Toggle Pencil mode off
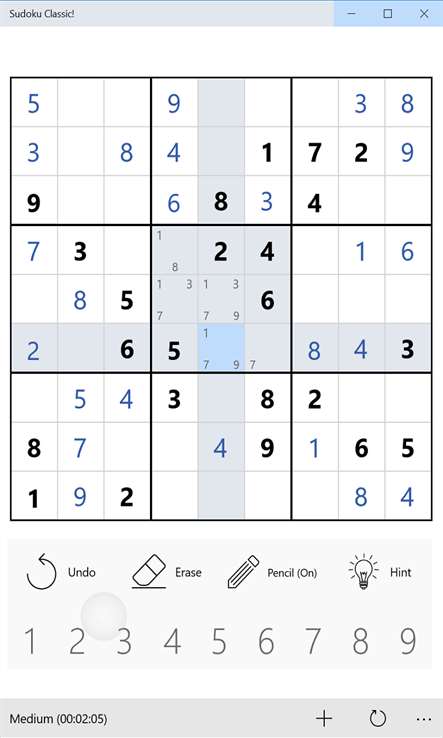 pyautogui.click(x=272, y=572)
